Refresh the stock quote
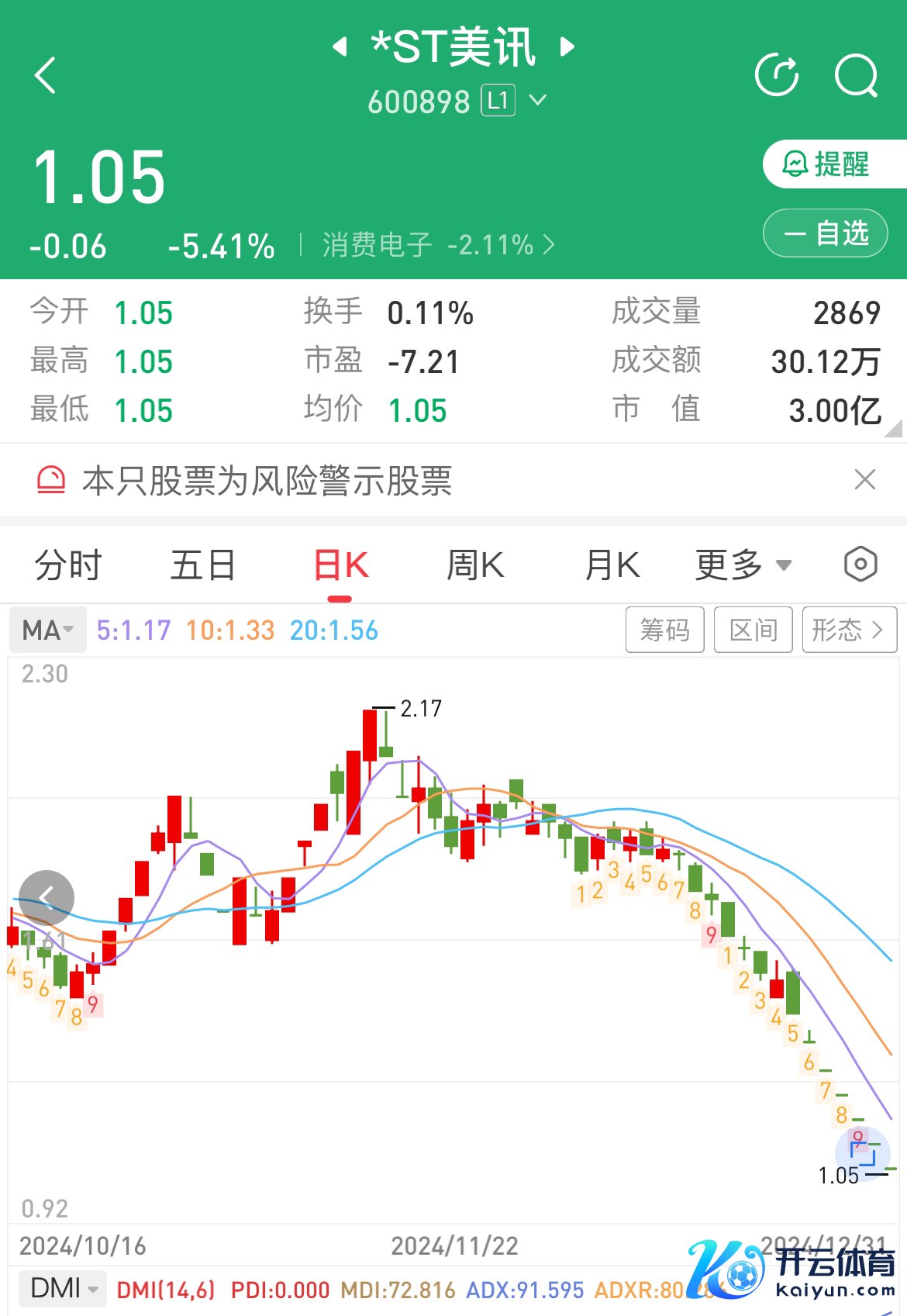Image resolution: width=907 pixels, height=1316 pixels. pyautogui.click(x=777, y=75)
